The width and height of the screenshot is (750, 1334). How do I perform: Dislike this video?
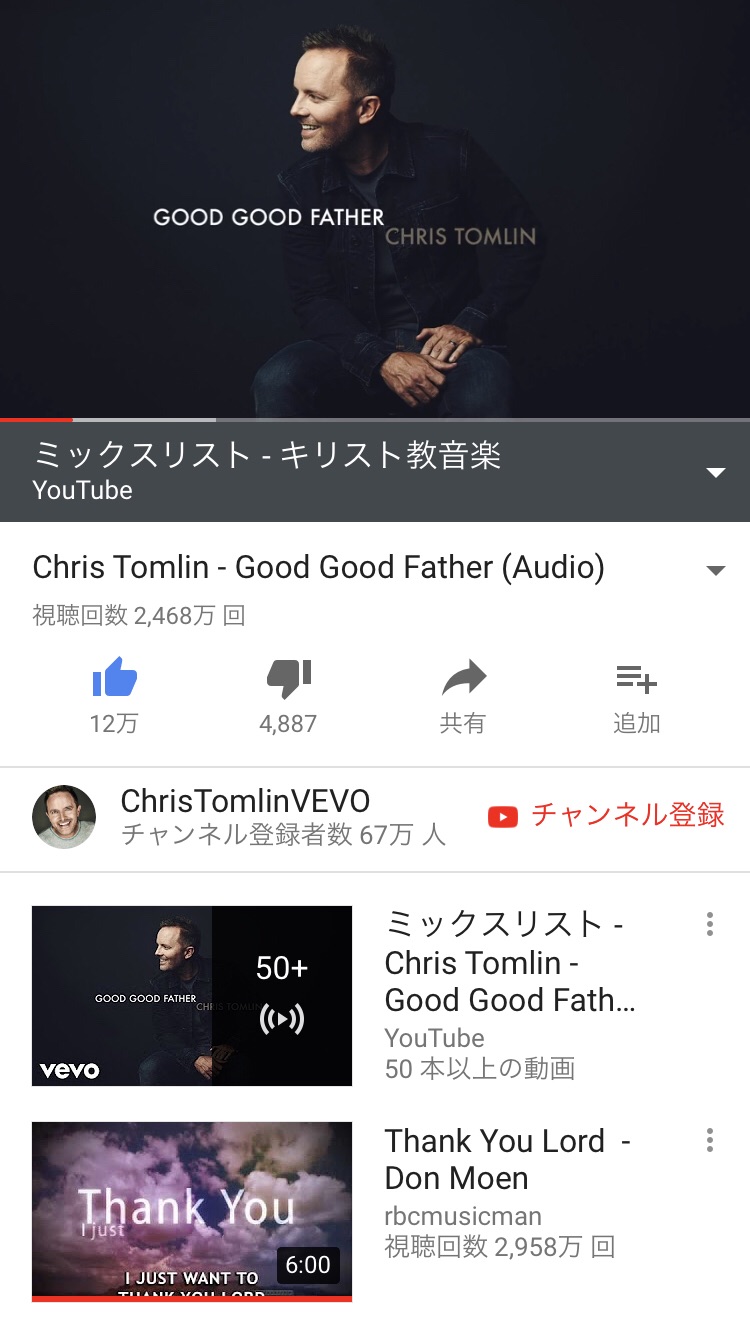[288, 680]
